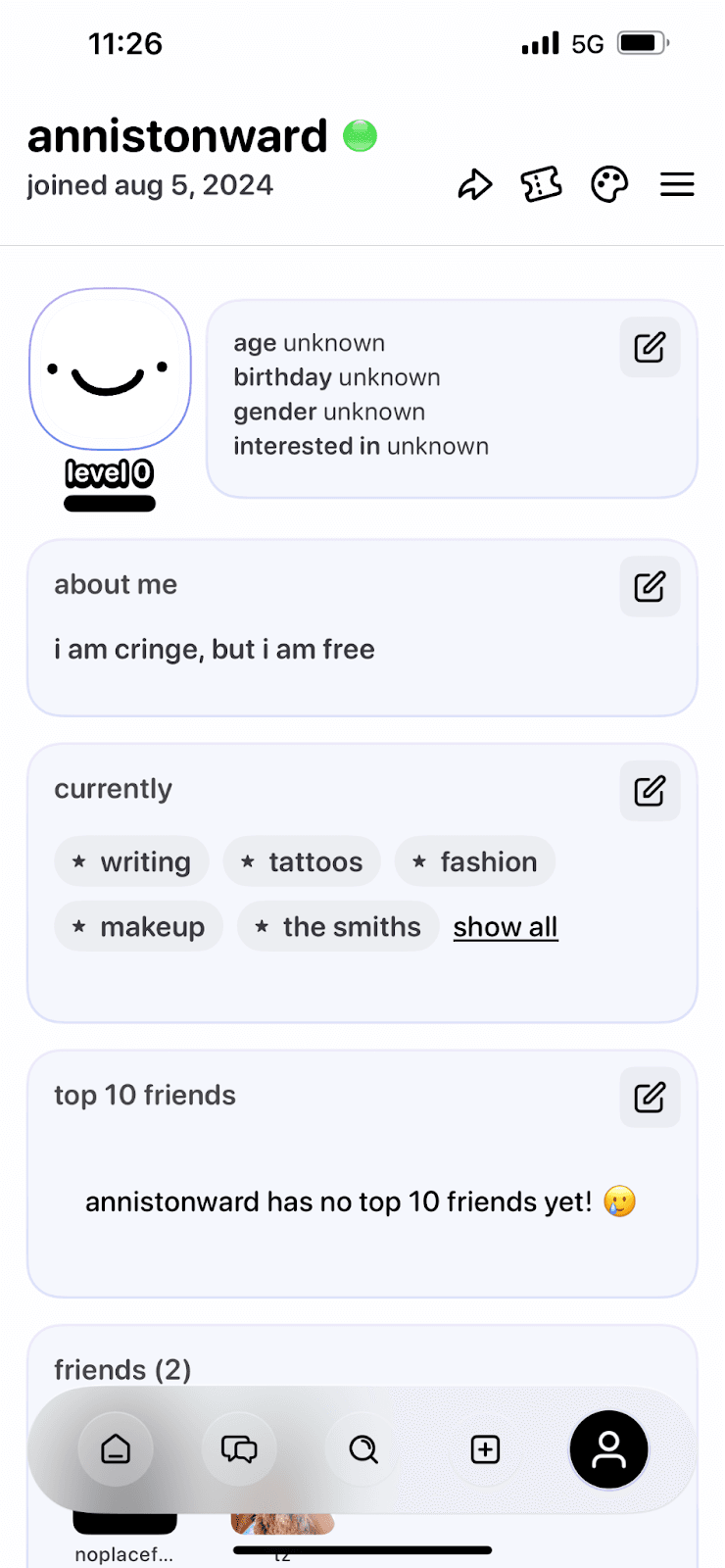The height and width of the screenshot is (1568, 725).
Task: Open the palette icon to customize profile theme
Action: pyautogui.click(x=609, y=184)
